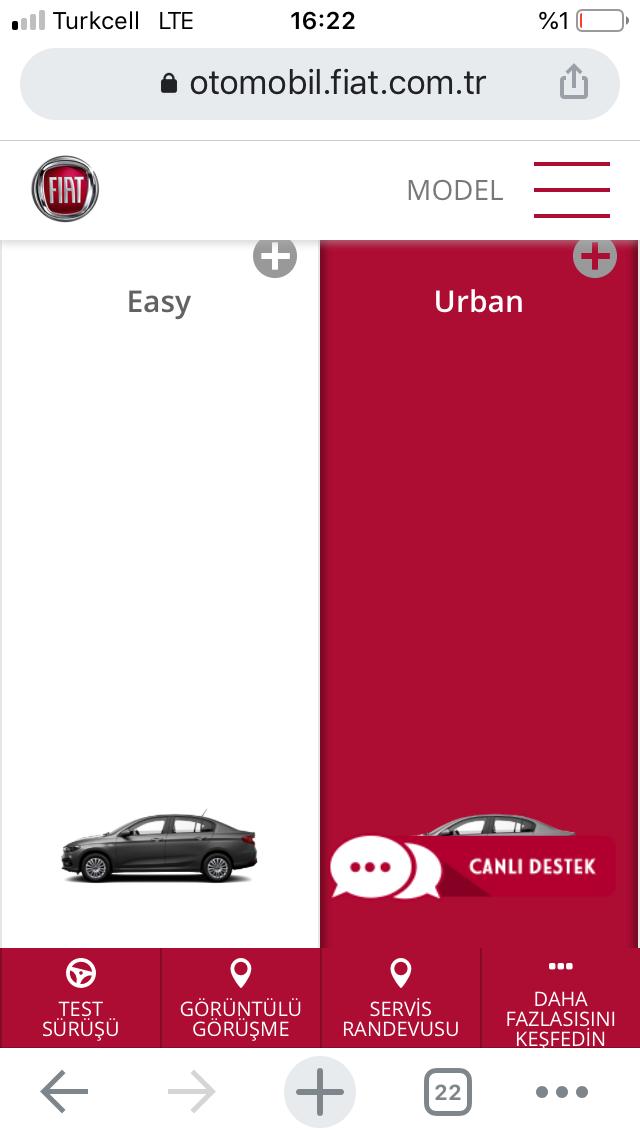The image size is (640, 1136).
Task: Open a new browser tab
Action: [320, 1092]
